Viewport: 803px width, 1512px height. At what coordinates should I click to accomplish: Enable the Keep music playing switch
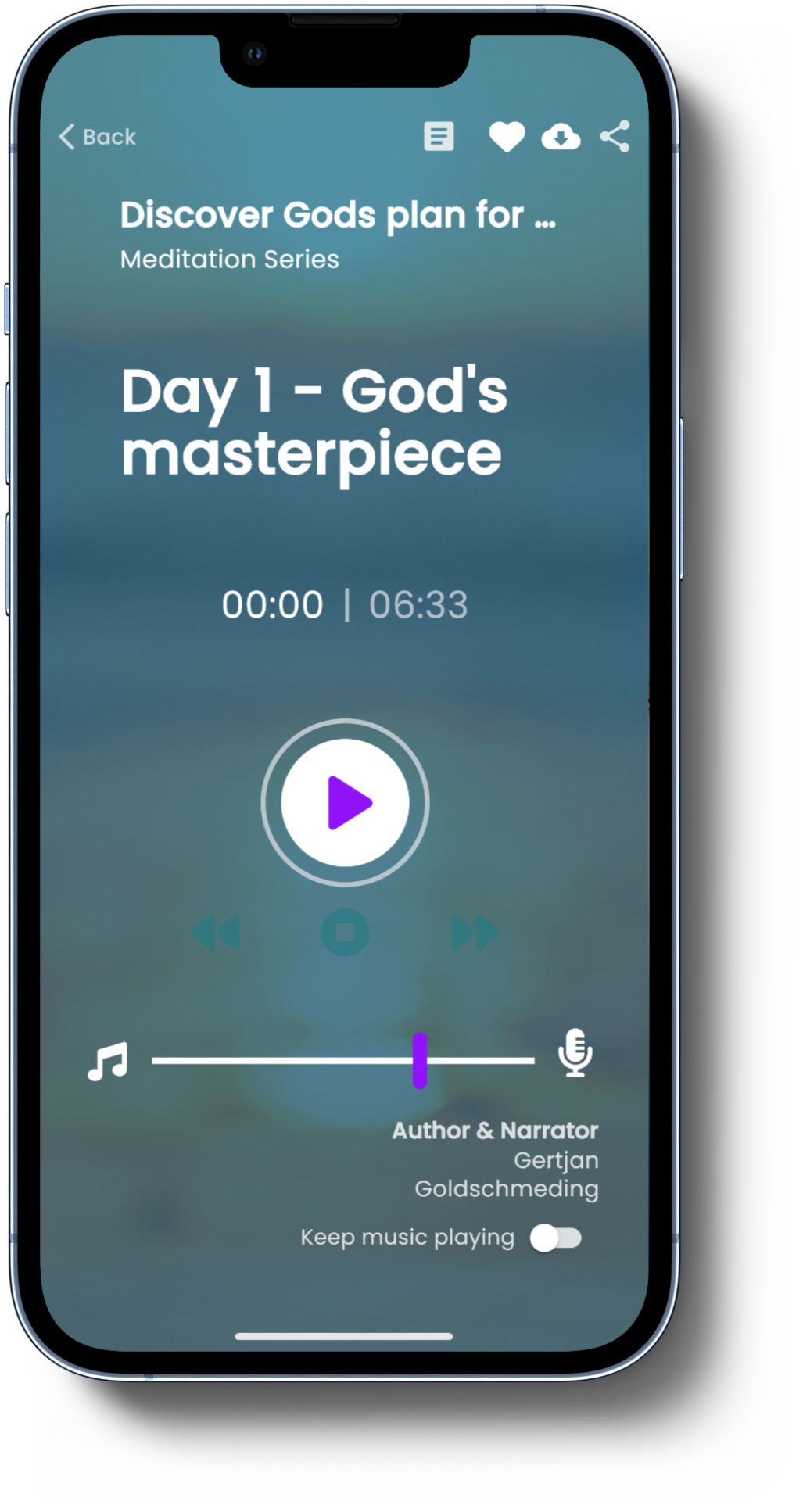[x=556, y=1238]
